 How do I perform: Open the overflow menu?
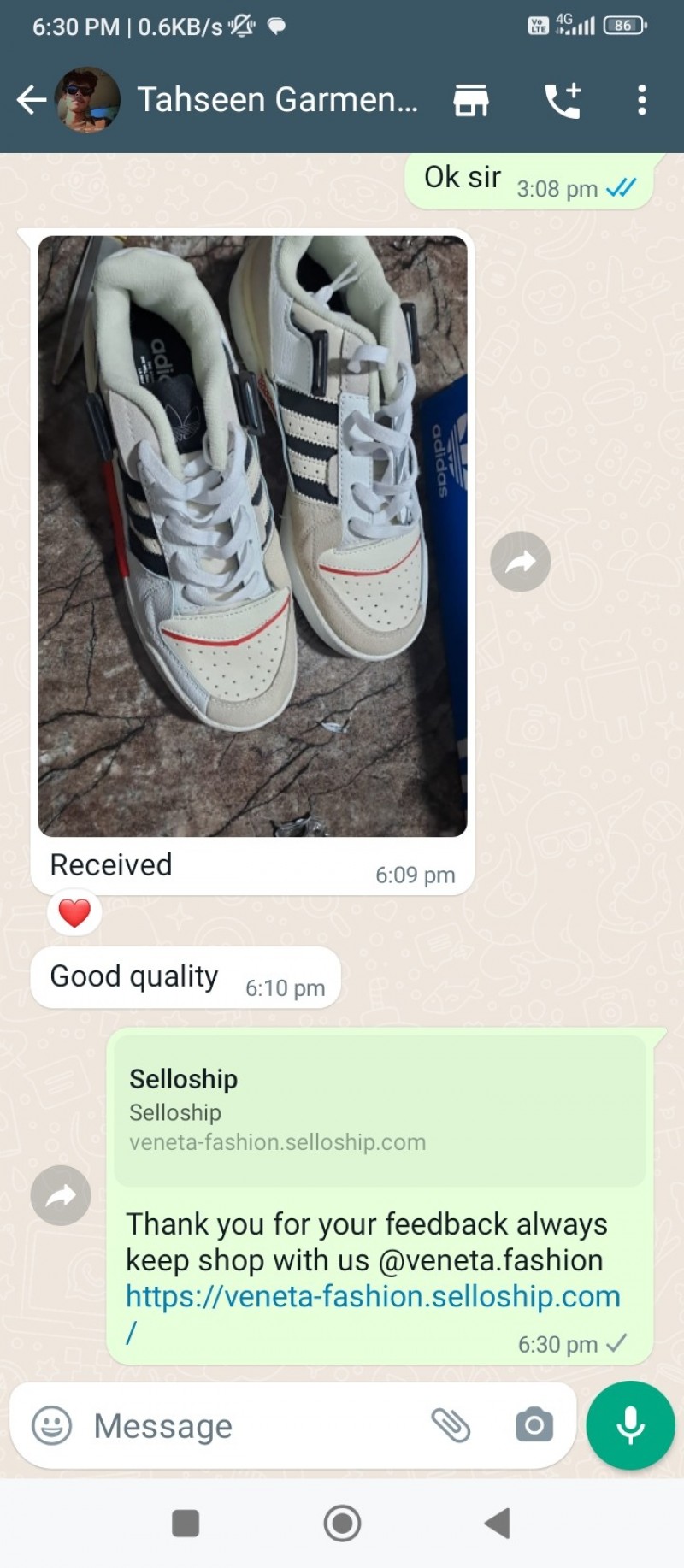coord(641,100)
